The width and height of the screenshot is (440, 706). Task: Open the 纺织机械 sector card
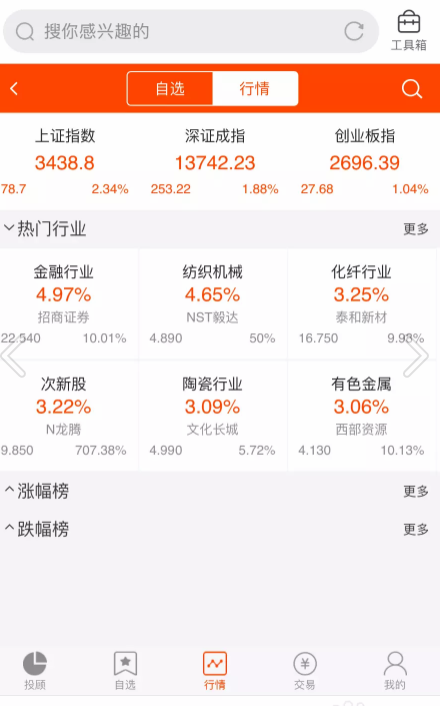click(x=213, y=304)
